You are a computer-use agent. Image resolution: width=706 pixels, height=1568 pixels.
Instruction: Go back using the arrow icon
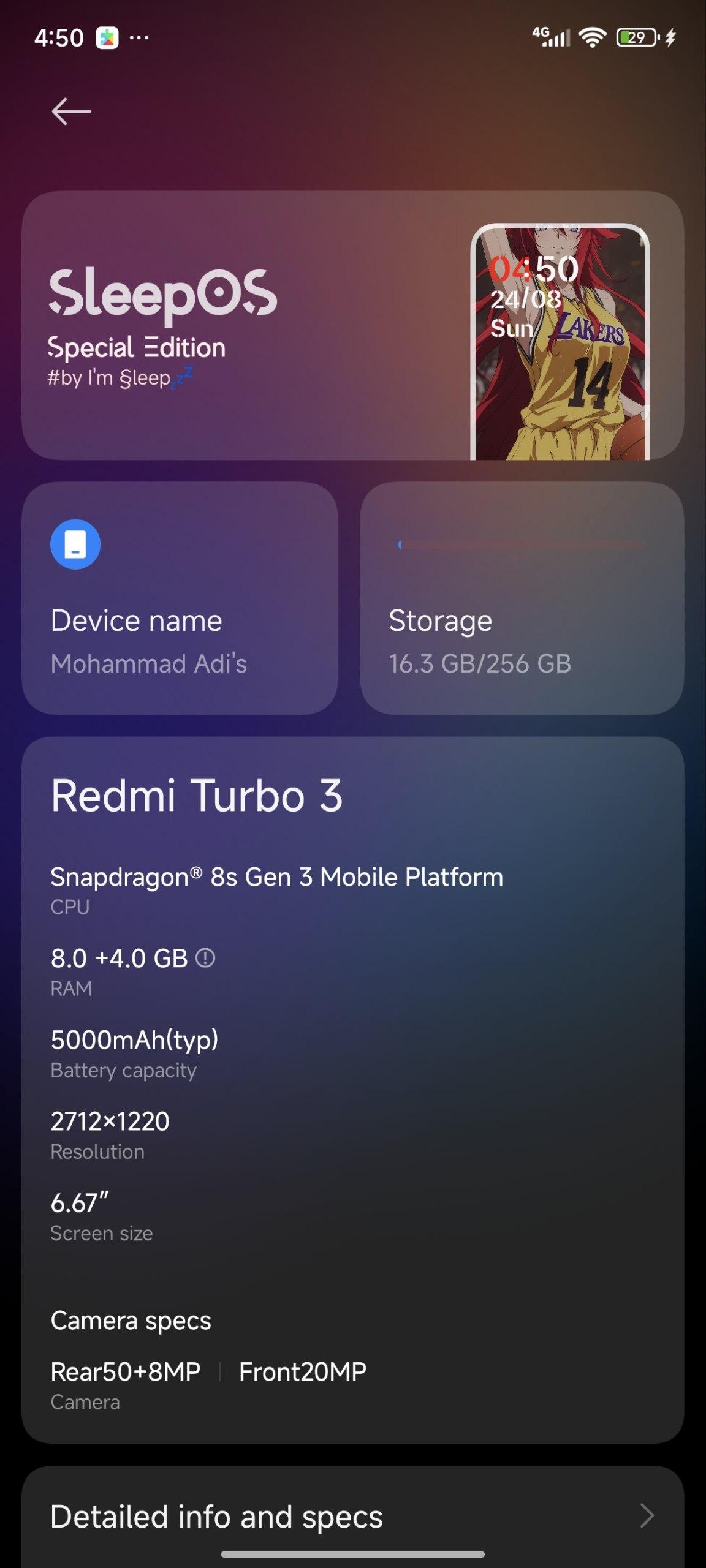(71, 111)
